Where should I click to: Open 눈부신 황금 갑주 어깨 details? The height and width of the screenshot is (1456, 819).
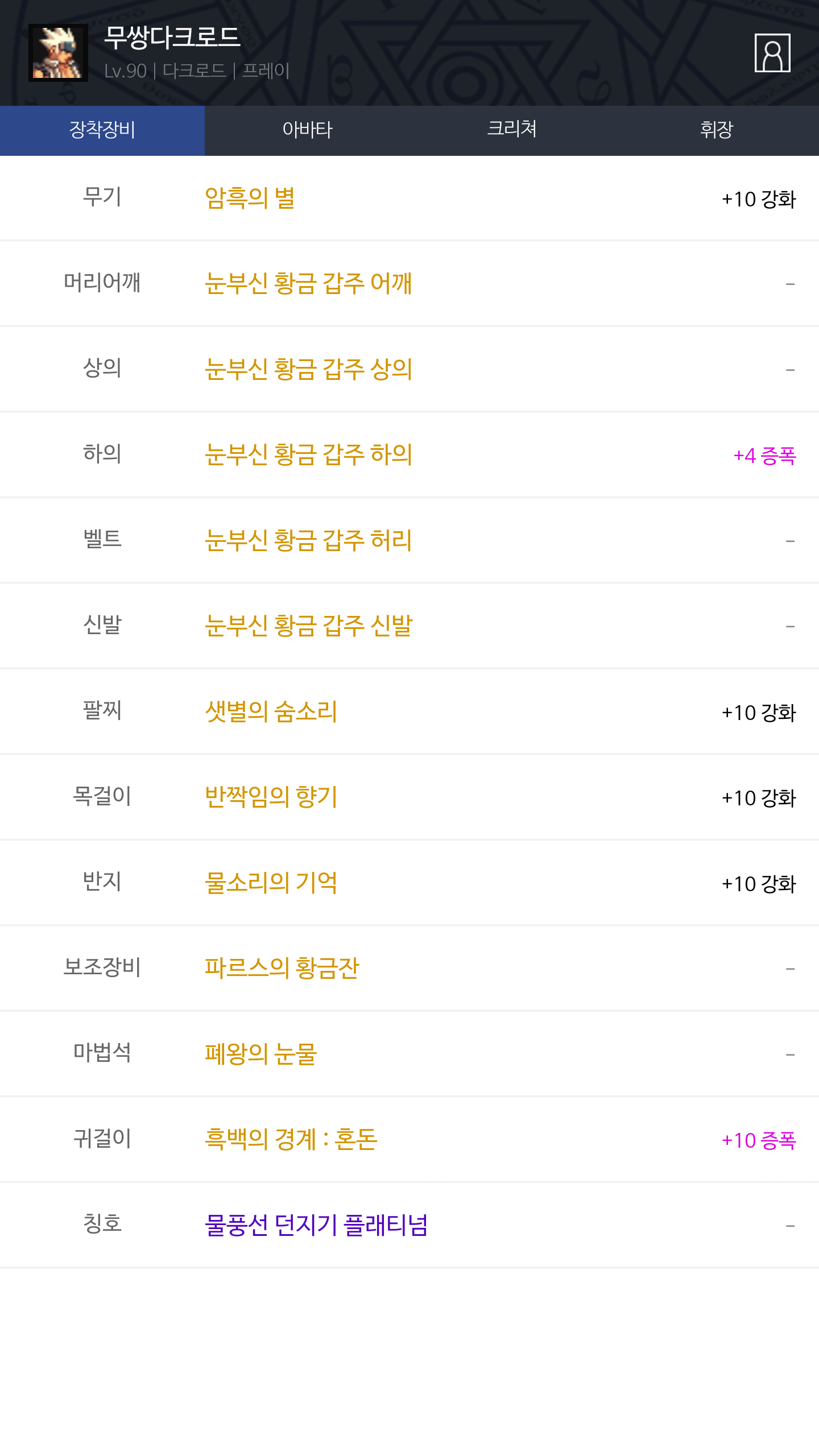308,283
